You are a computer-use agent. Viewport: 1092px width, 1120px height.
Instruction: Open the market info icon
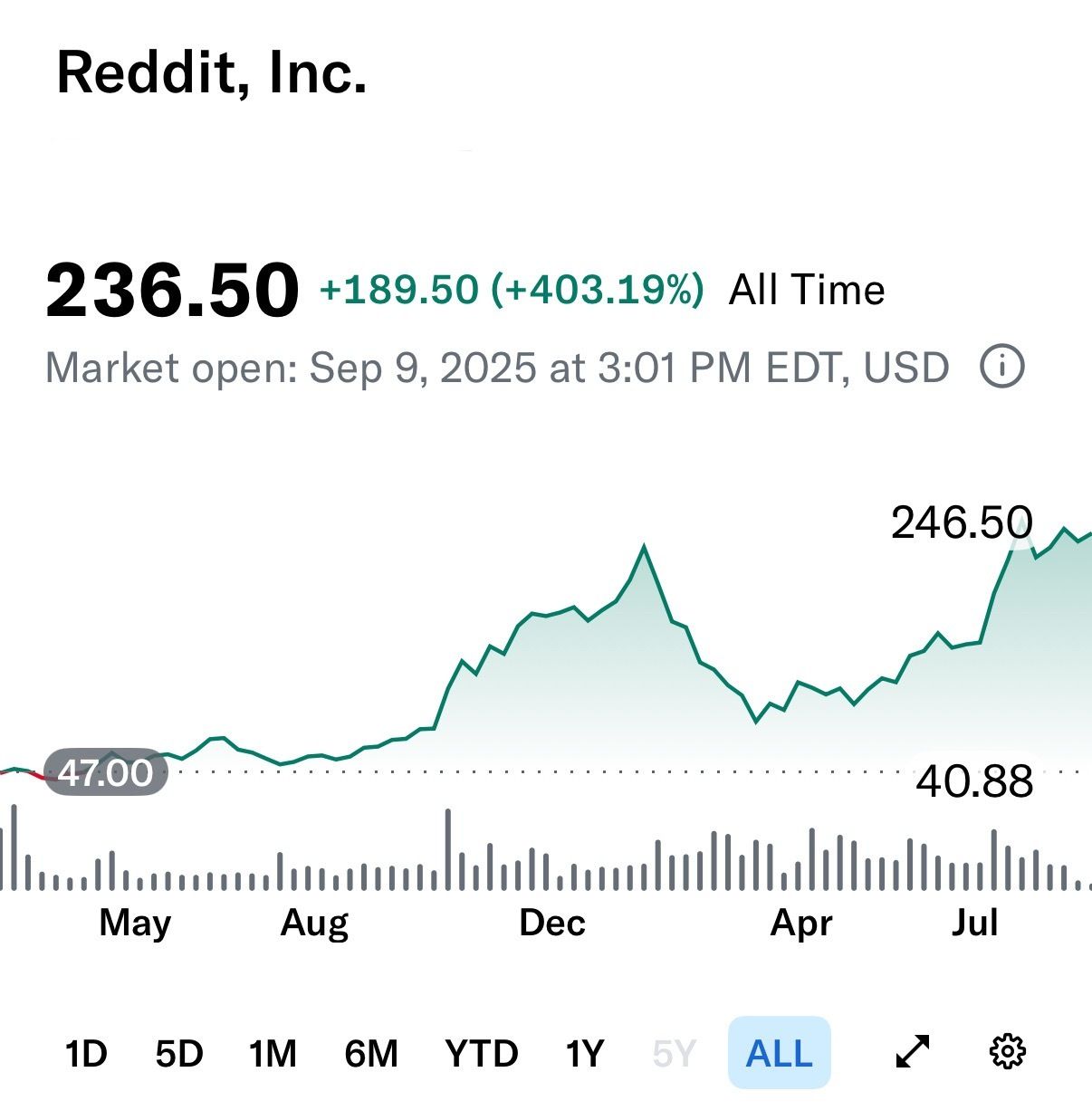pos(1002,368)
